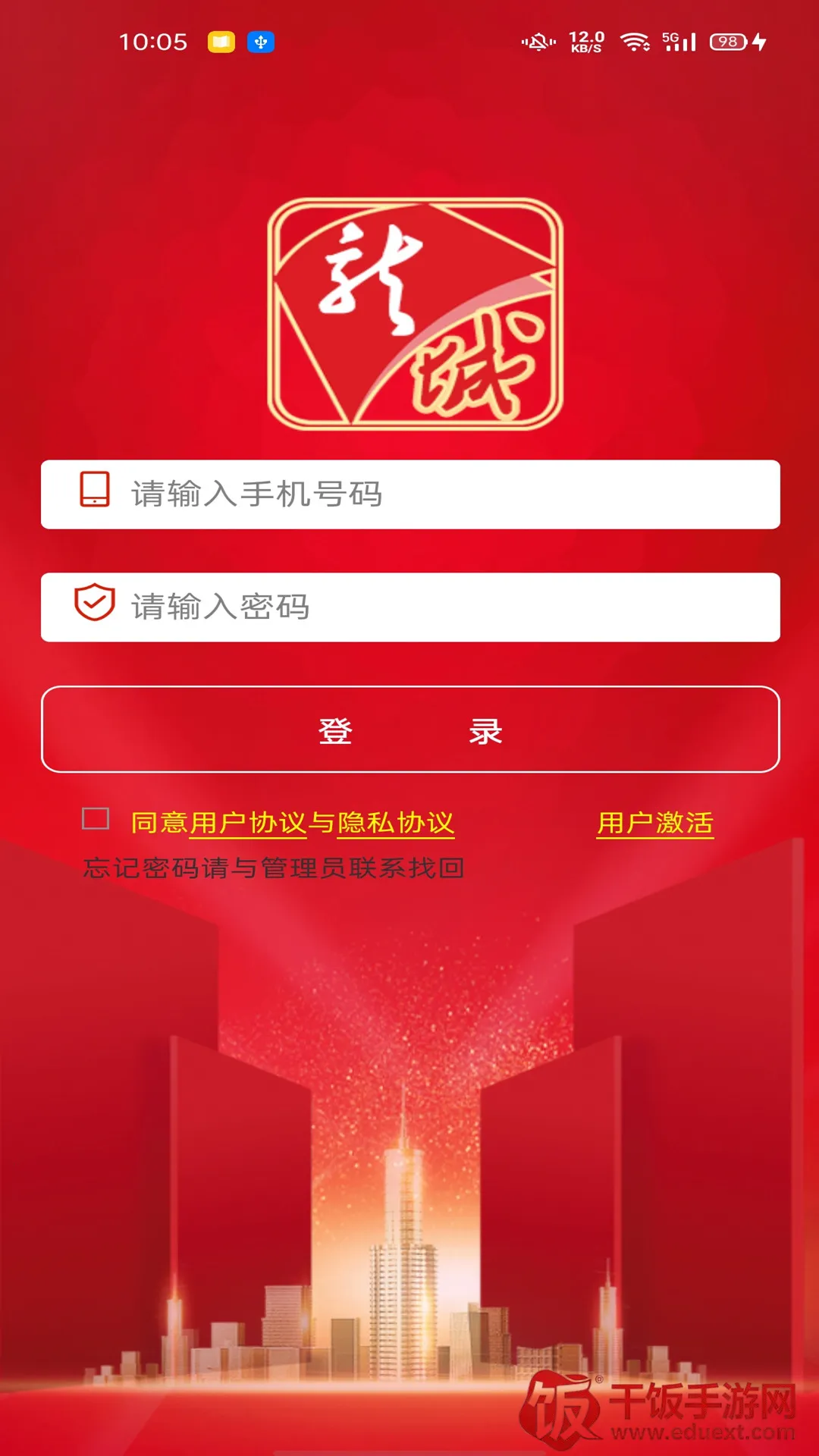Focus the password input field

tap(409, 607)
